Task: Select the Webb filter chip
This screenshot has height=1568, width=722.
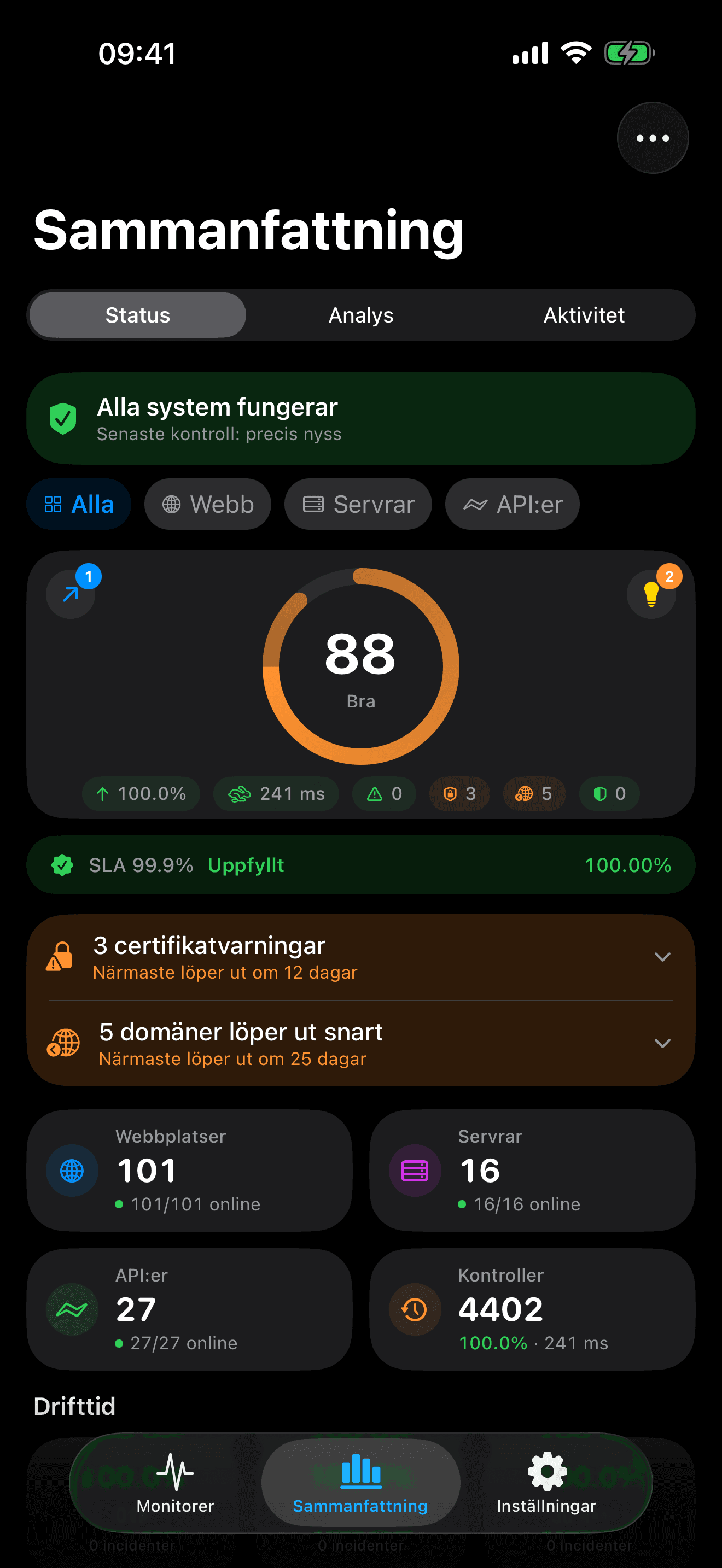Action: tap(208, 504)
